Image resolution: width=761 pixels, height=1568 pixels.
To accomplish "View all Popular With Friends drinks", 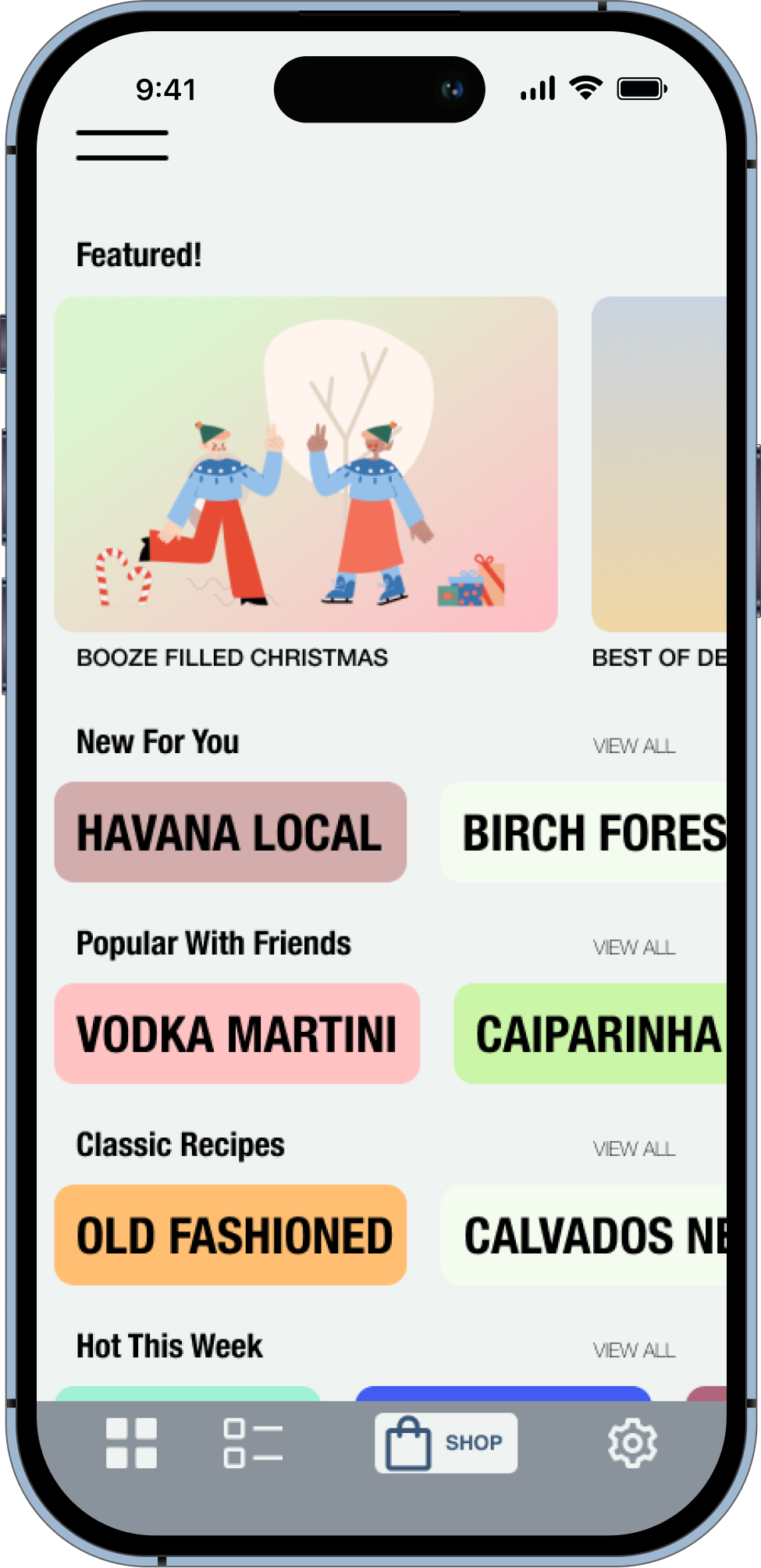I will point(634,948).
